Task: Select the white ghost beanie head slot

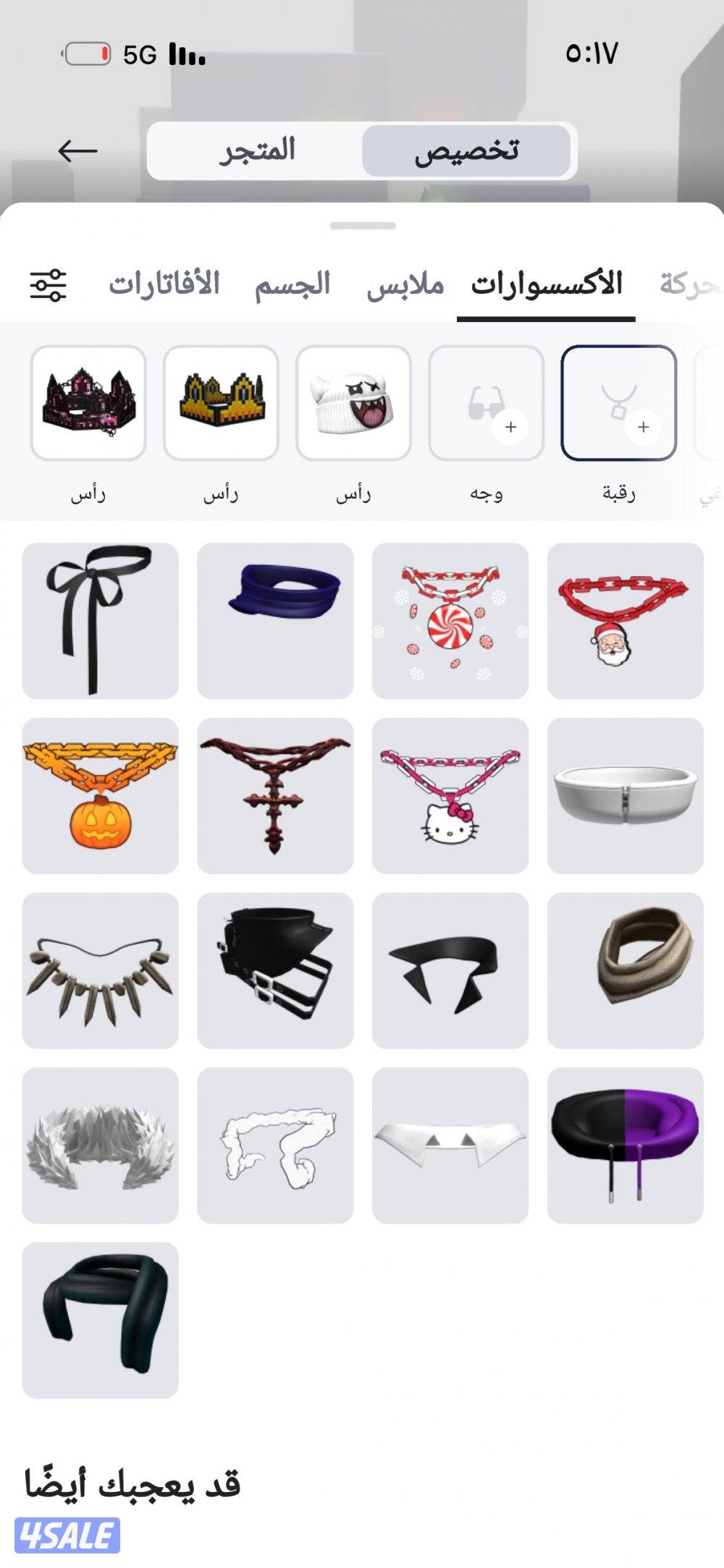Action: tap(353, 403)
